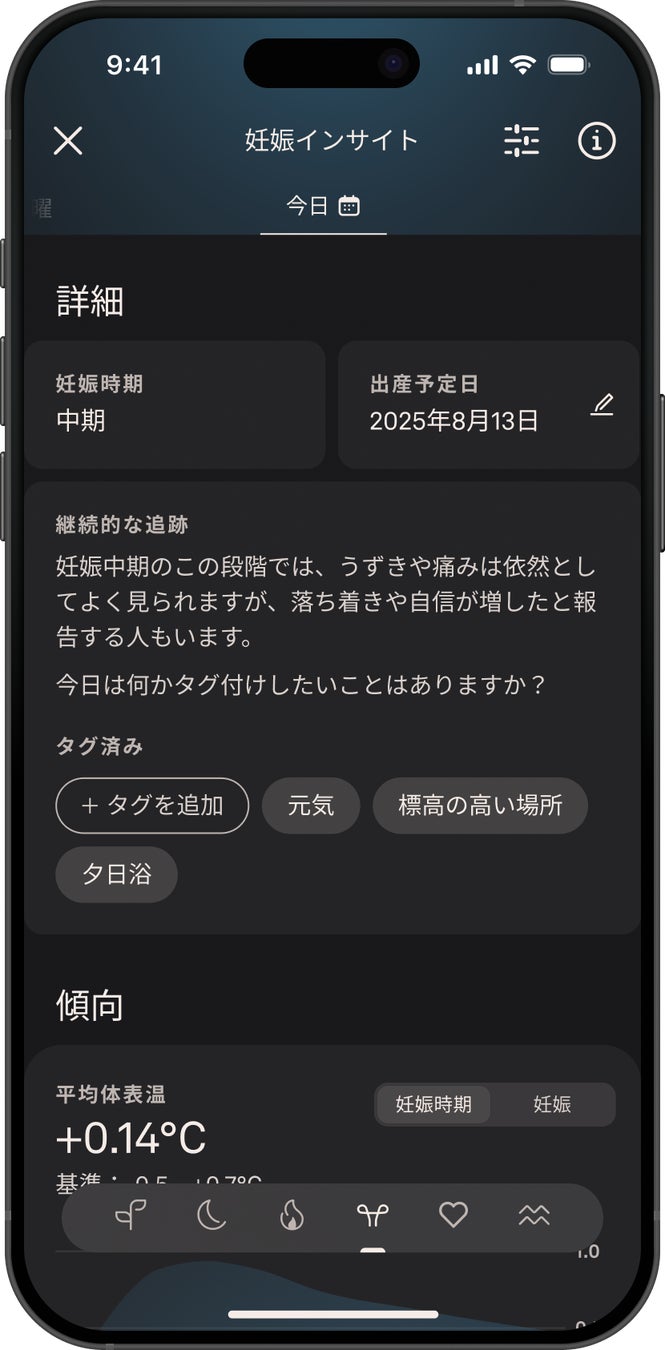Select the 夕日浴 tag chip
Viewport: 665px width, 1350px height.
[x=116, y=875]
